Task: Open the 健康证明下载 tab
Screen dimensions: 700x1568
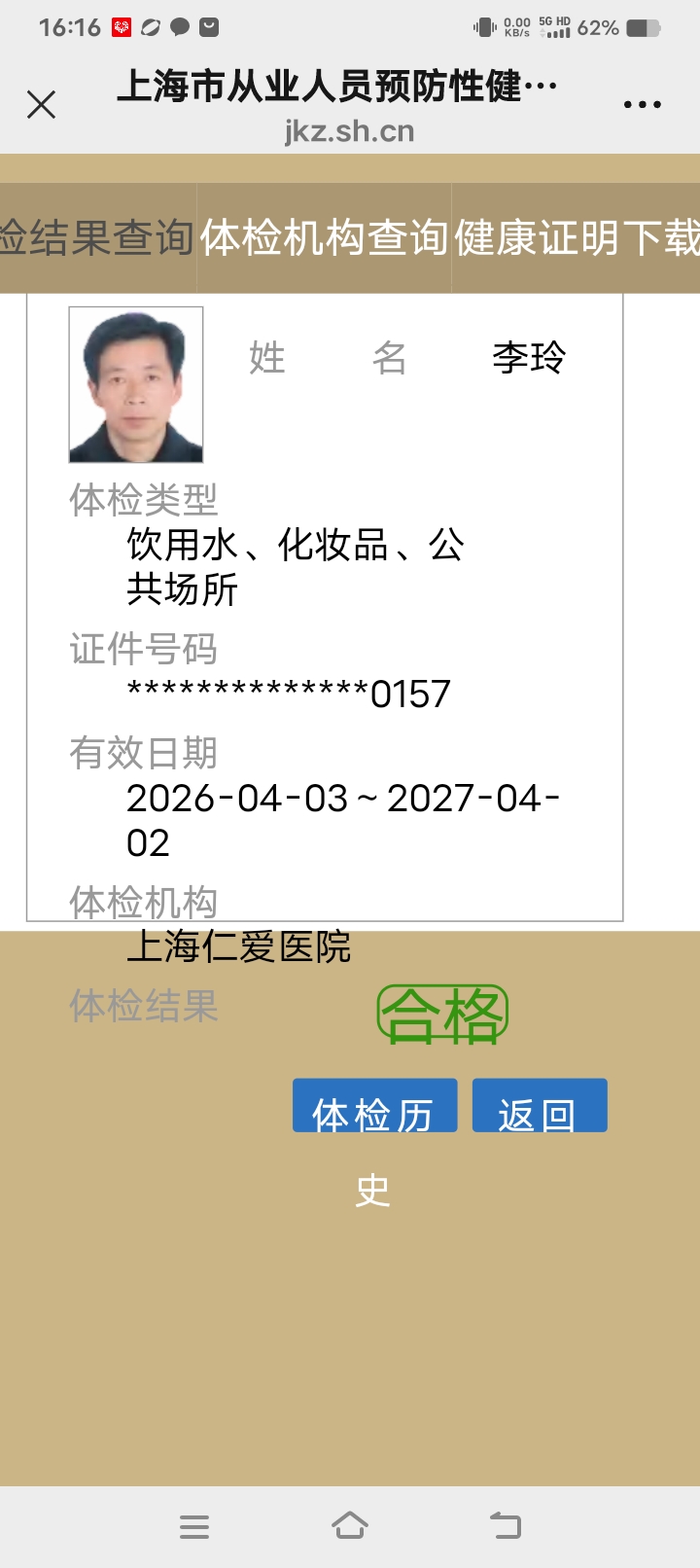Action: tap(577, 237)
